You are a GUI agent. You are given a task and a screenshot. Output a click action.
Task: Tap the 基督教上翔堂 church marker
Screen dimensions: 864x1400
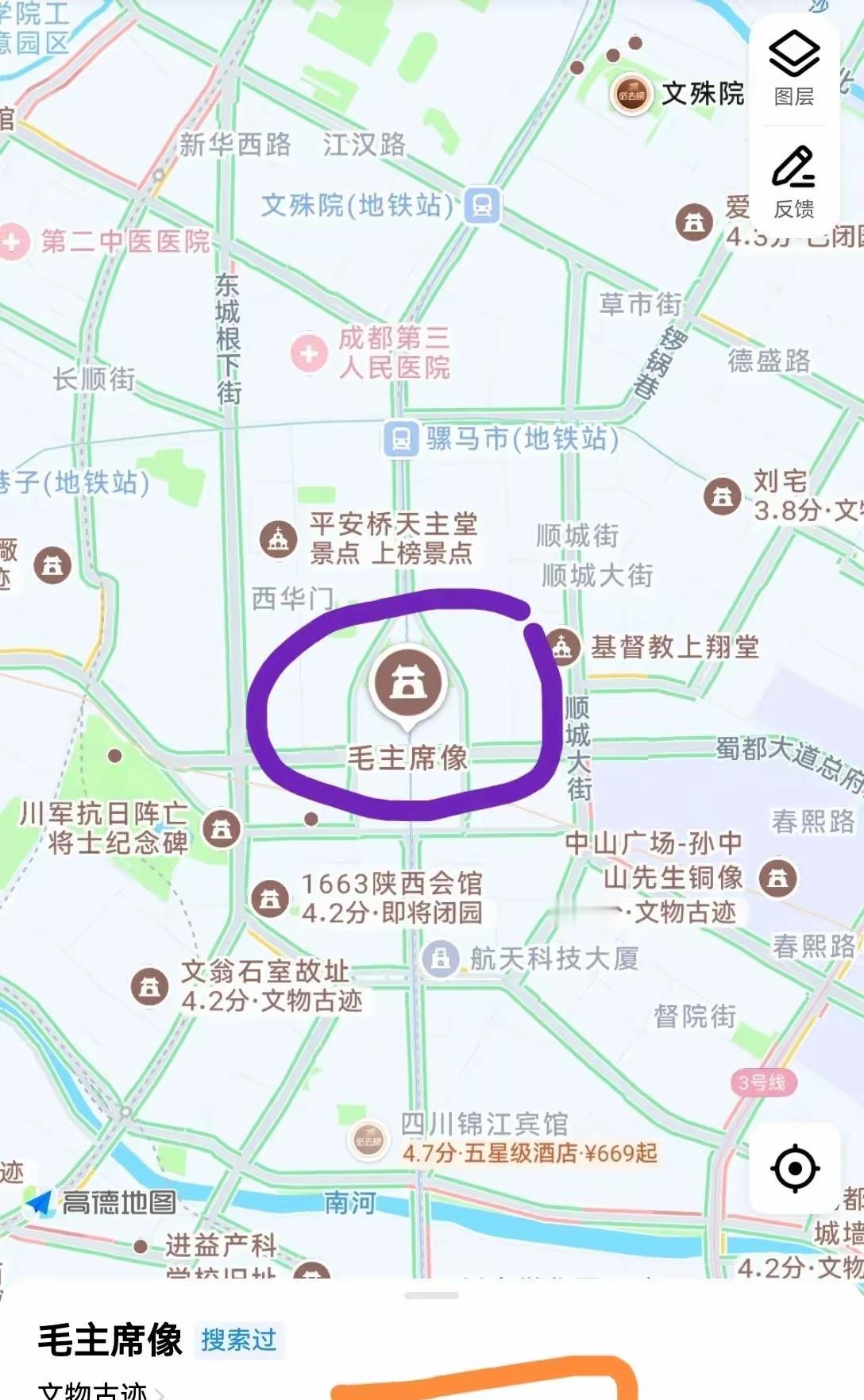coord(562,647)
